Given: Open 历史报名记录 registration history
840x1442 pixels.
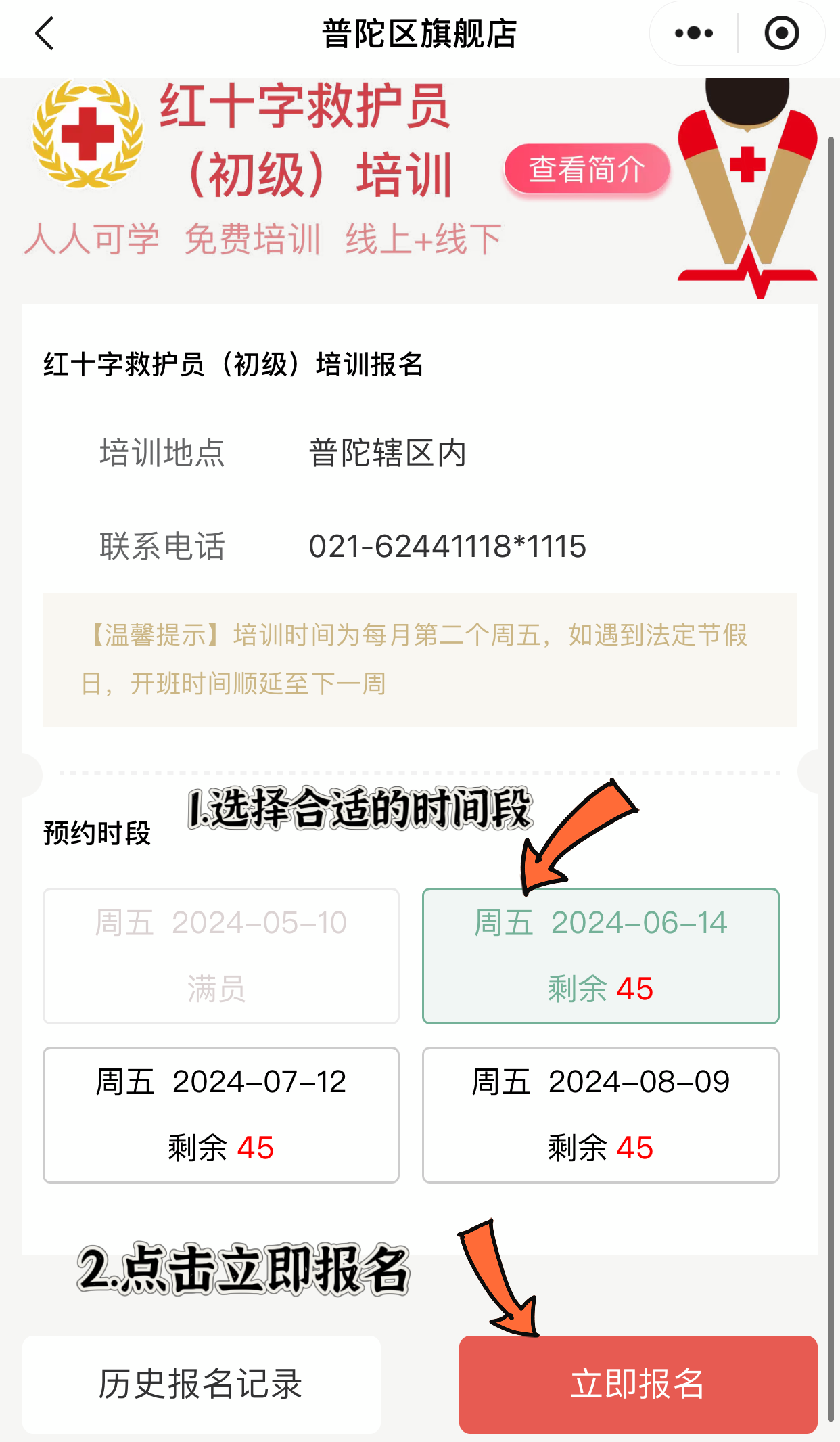Looking at the screenshot, I should coord(201,1384).
